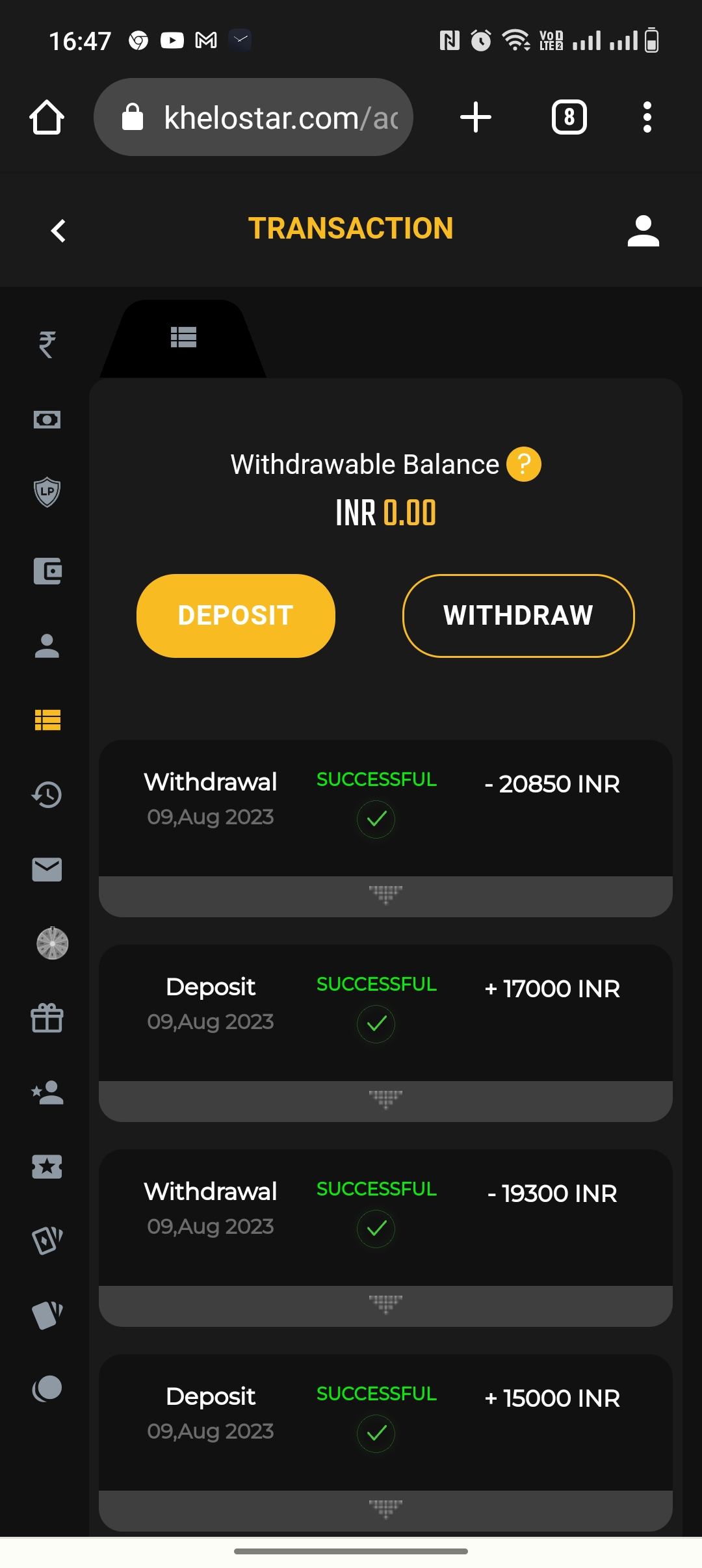Image resolution: width=702 pixels, height=1568 pixels.
Task: Open the LP shield icon in the sidebar
Action: [x=47, y=491]
